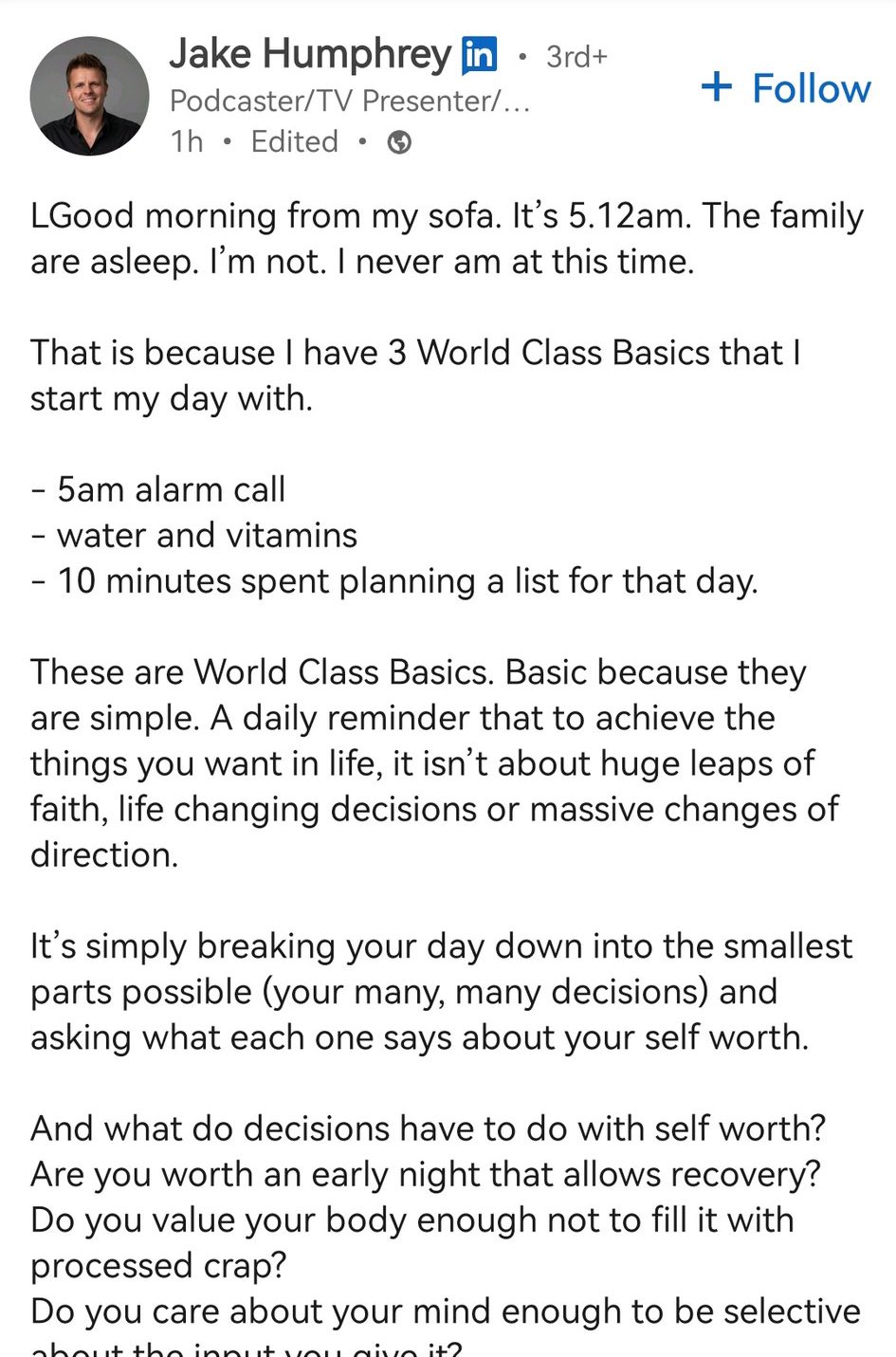This screenshot has width=896, height=1357.
Task: Click the blue LinkedIn 'in' badge icon
Action: tap(478, 54)
